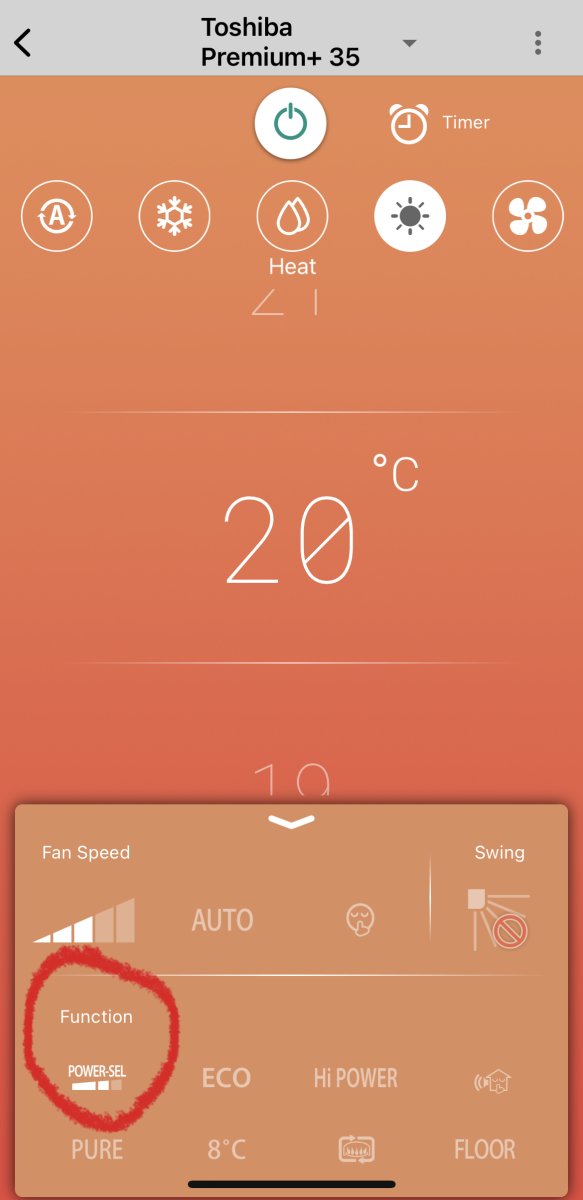Open the three-dot overflow menu

[538, 43]
